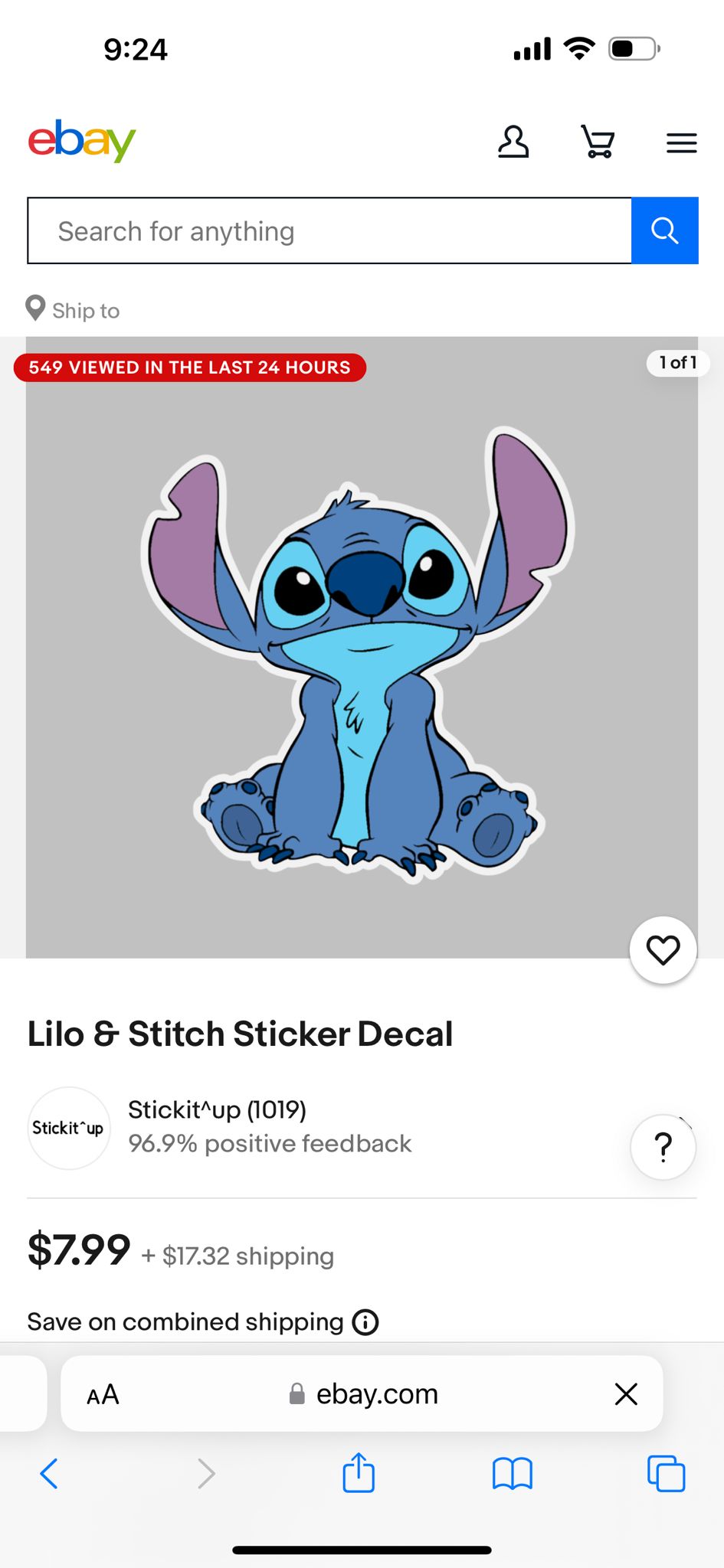Open the account profile icon

513,142
